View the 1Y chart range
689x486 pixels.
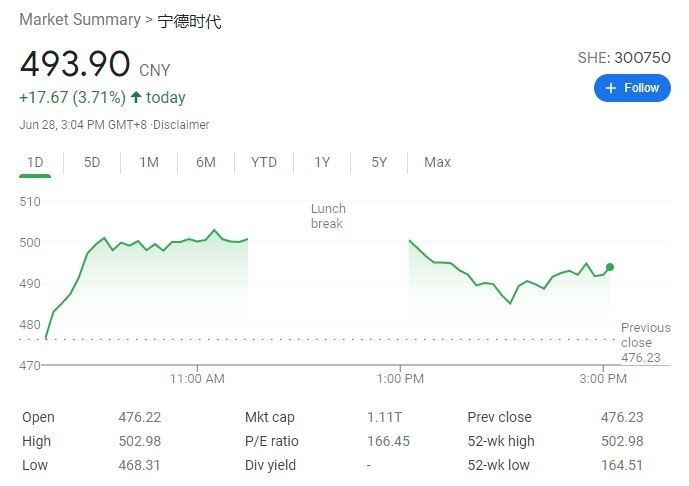click(322, 162)
